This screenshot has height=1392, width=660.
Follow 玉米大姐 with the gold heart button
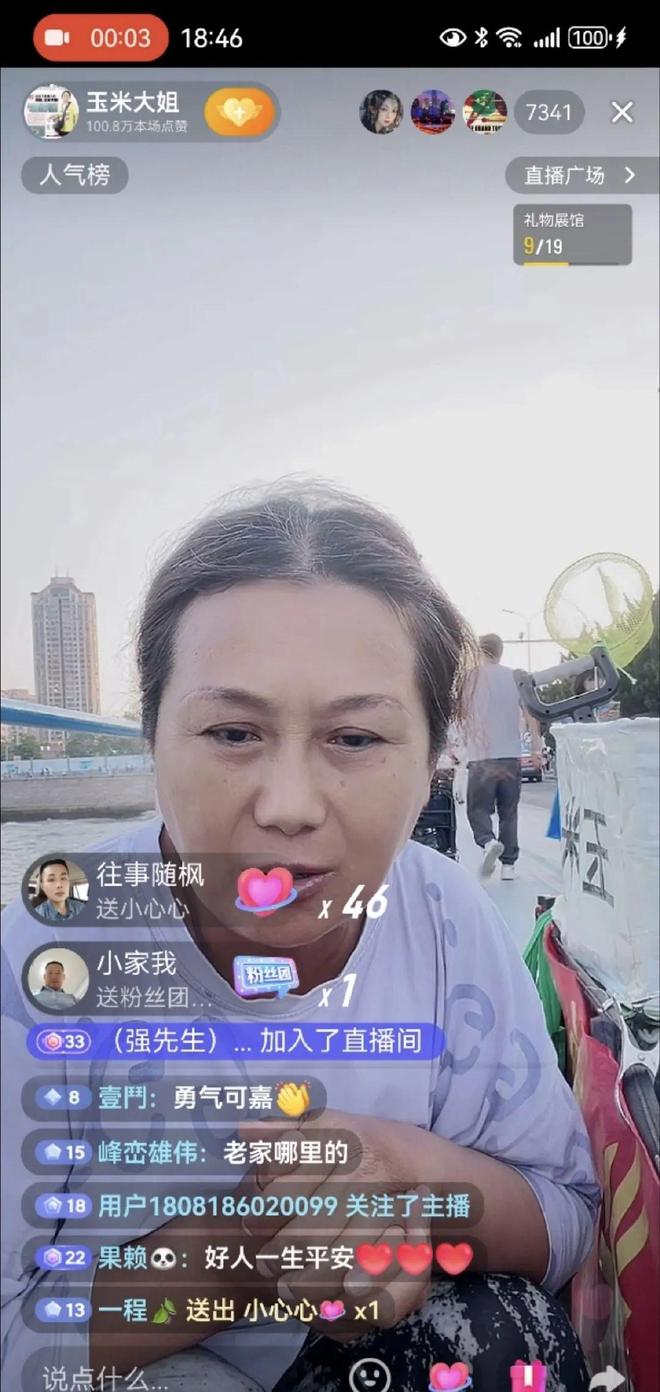(239, 112)
